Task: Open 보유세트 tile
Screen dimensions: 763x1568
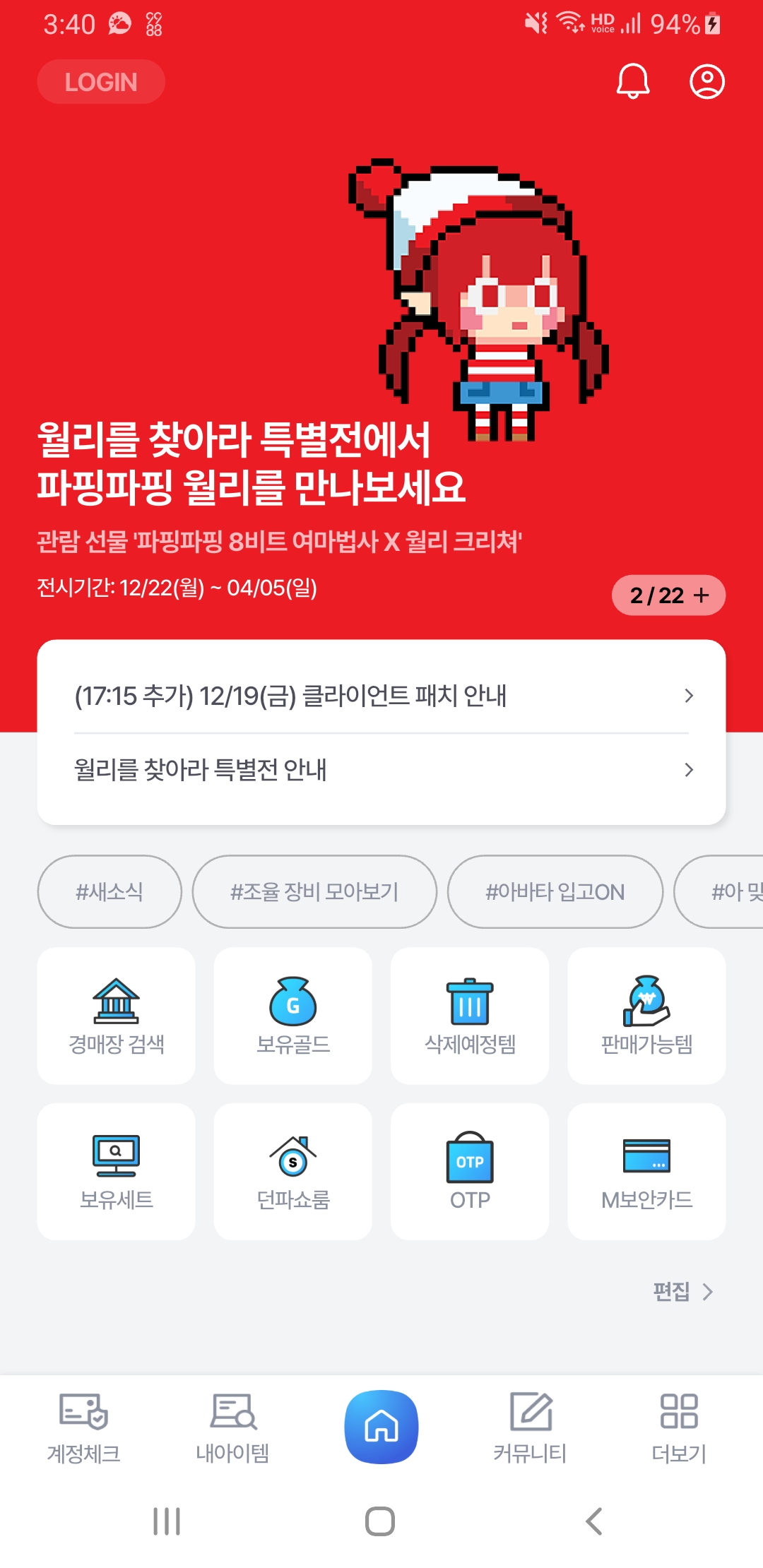Action: click(117, 1171)
